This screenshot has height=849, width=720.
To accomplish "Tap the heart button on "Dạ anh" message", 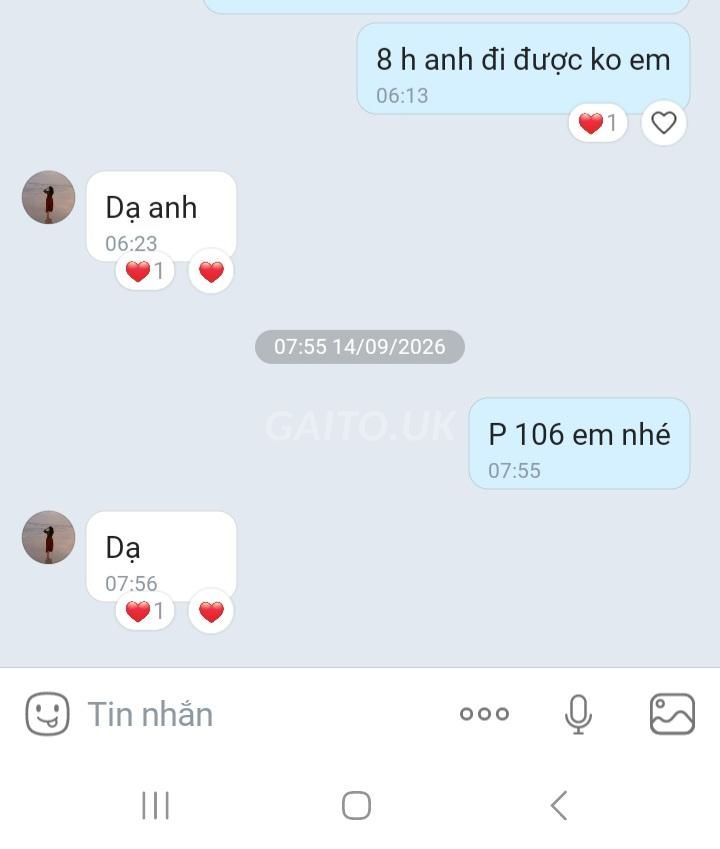I will click(x=211, y=271).
